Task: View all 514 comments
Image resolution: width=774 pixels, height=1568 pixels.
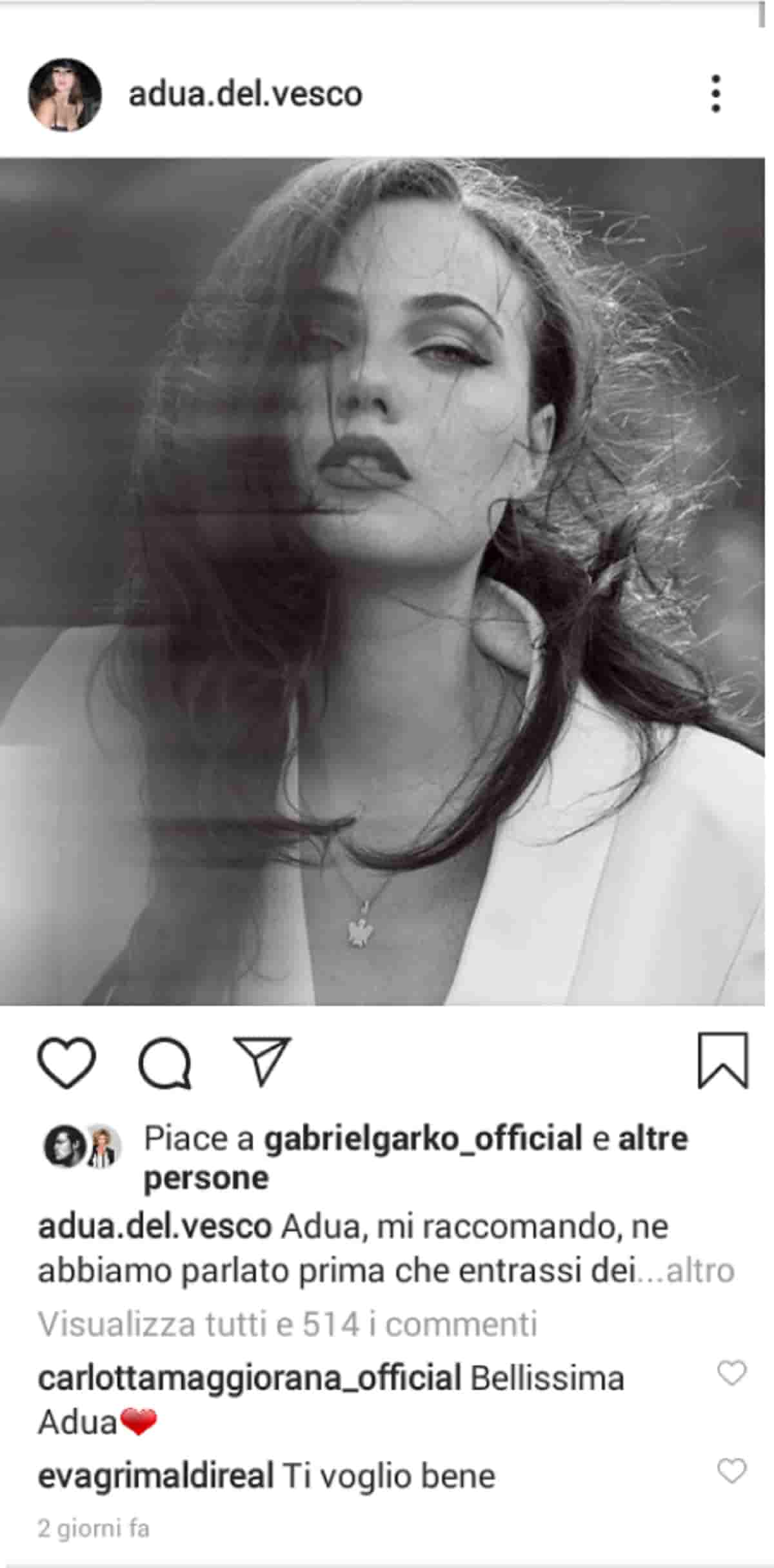Action: (x=287, y=1324)
